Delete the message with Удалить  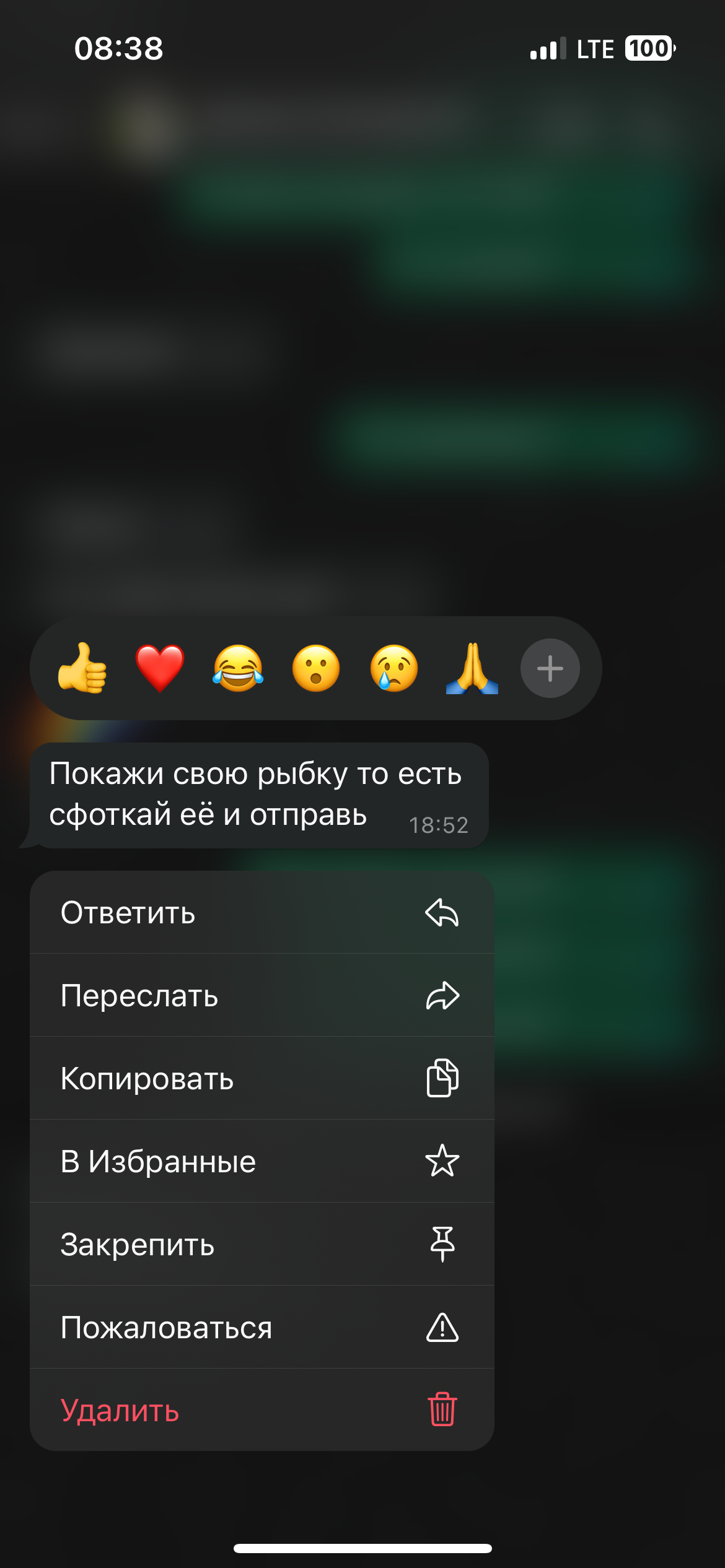pos(261,1411)
